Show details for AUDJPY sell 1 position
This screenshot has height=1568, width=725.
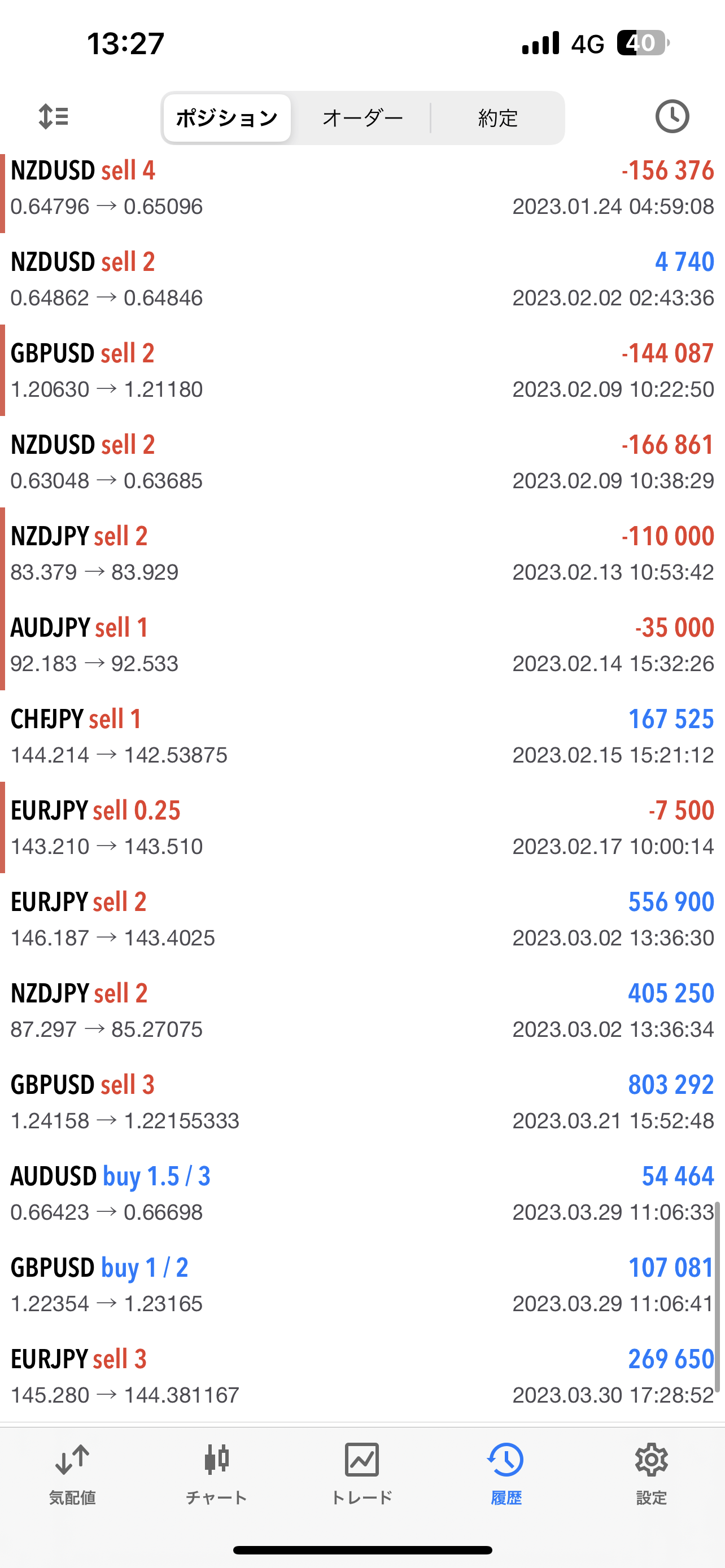[x=362, y=645]
